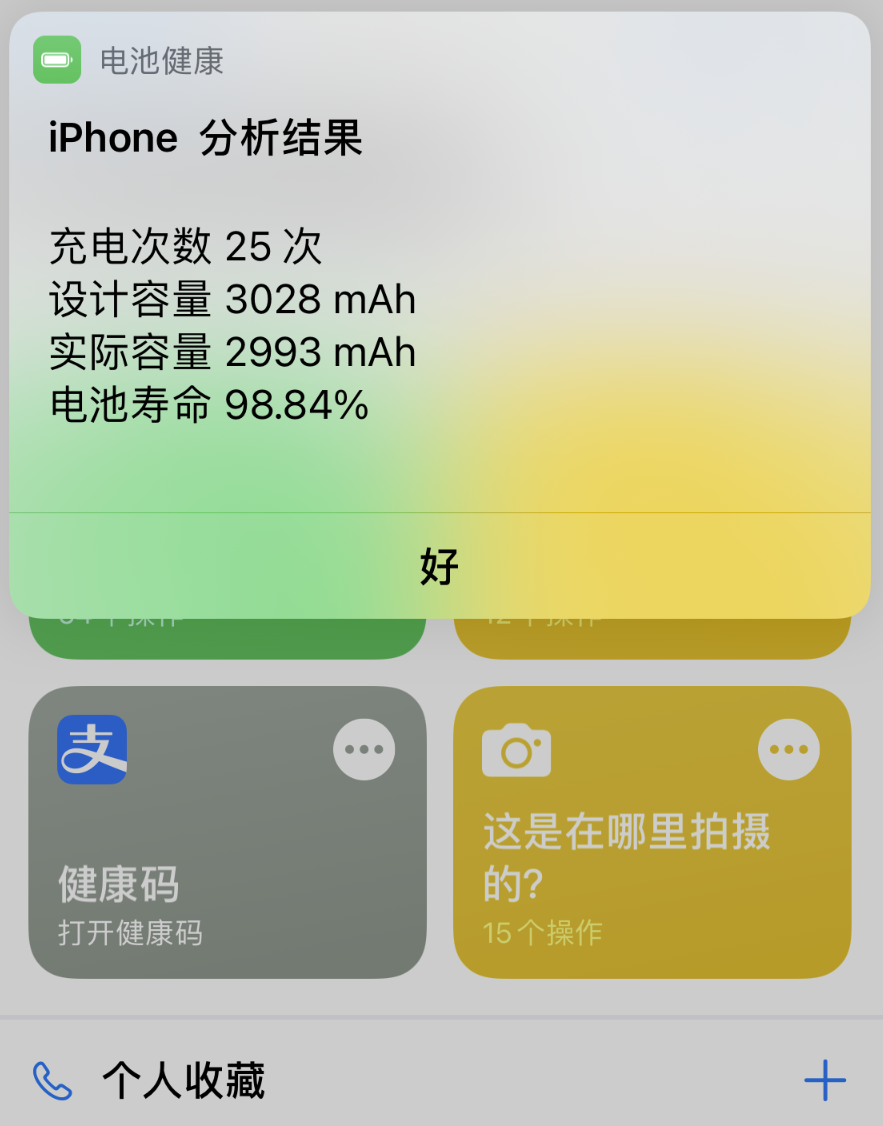Tap the green battery glyph inside the rounded square

[x=57, y=60]
